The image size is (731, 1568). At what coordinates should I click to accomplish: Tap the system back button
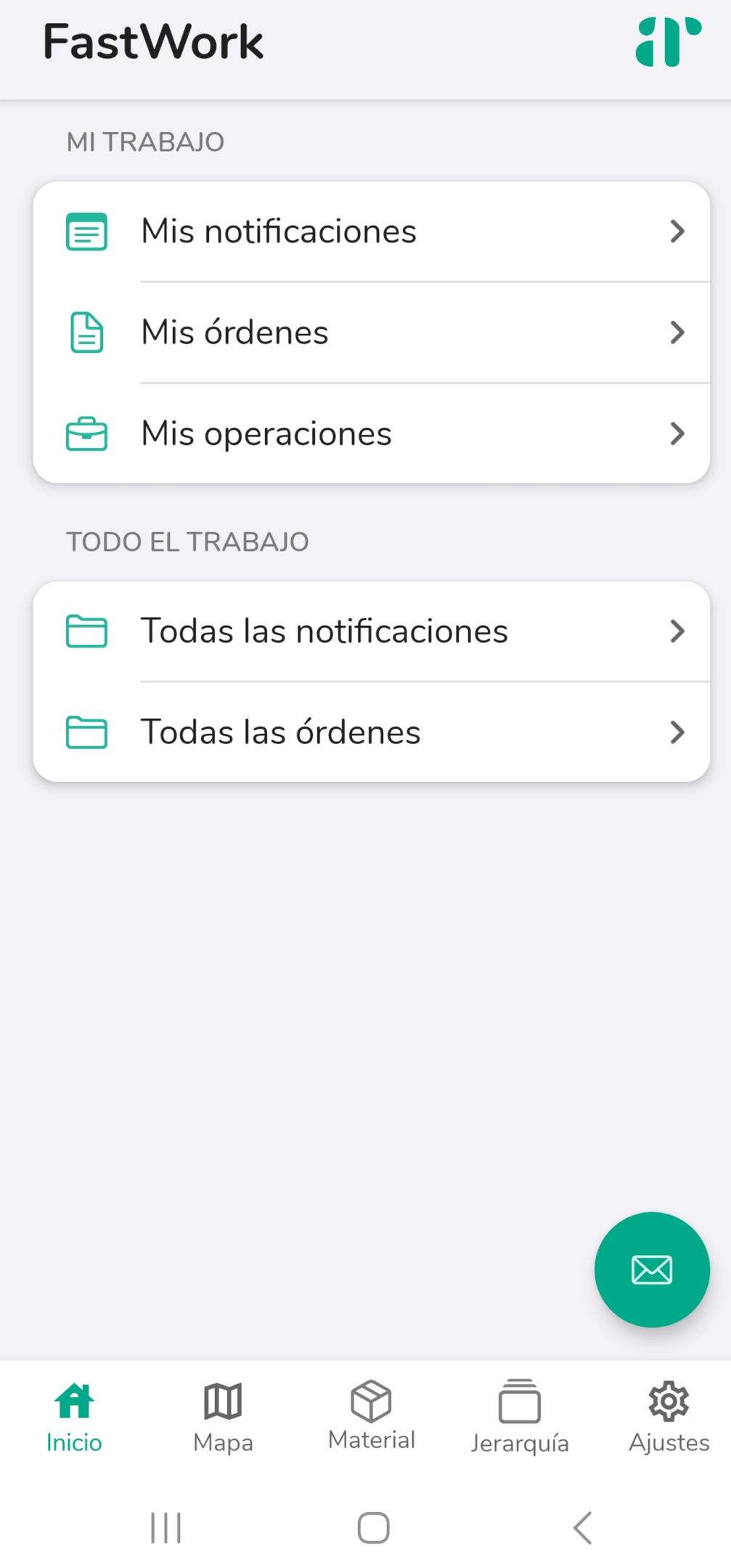582,1528
